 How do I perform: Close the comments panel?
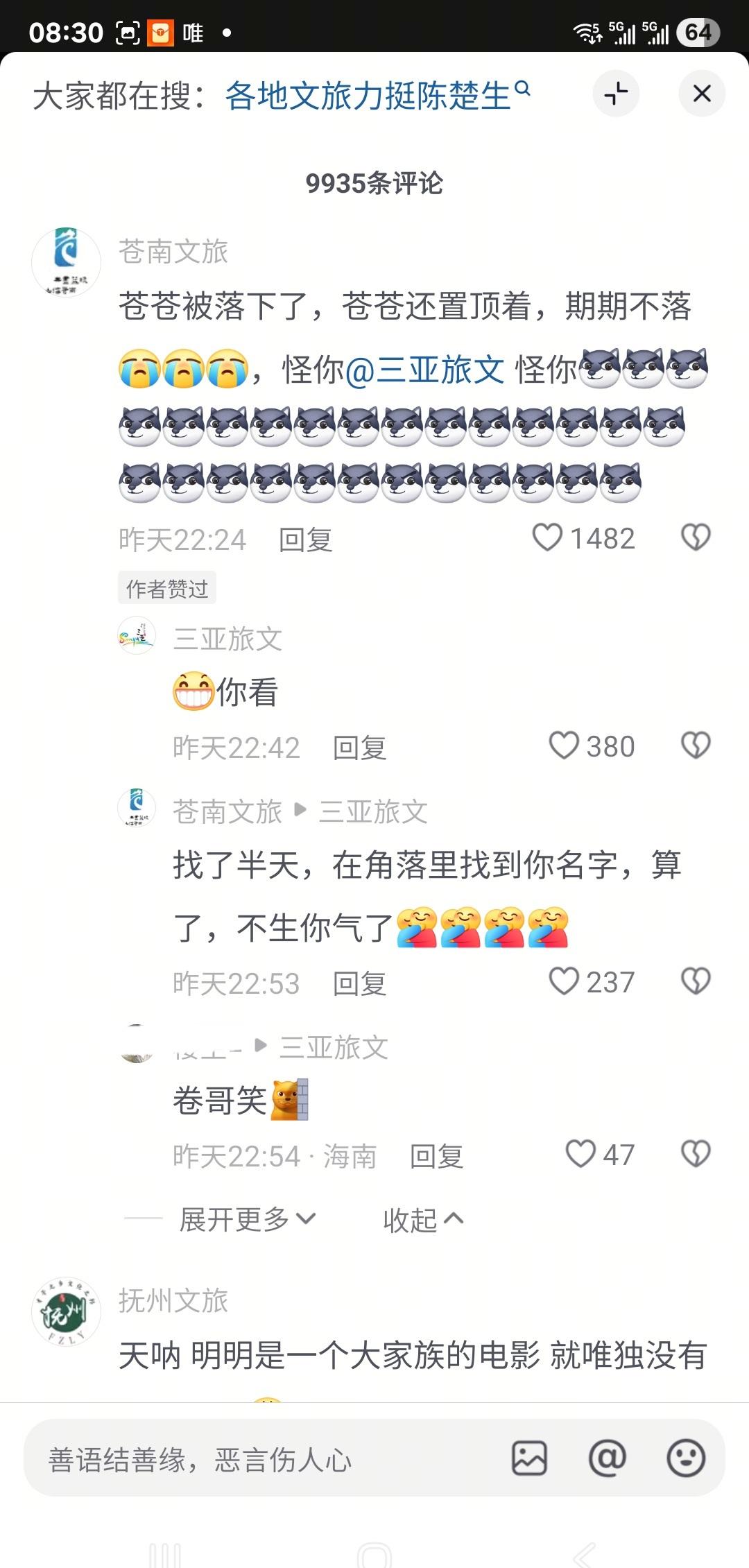702,94
